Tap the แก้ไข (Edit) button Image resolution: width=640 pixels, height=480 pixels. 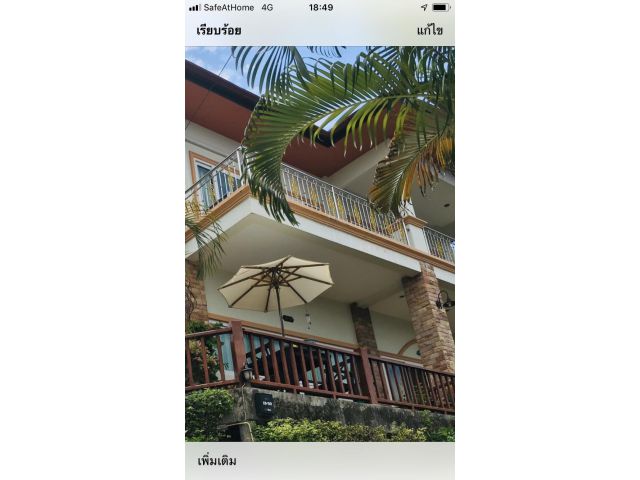(x=429, y=31)
